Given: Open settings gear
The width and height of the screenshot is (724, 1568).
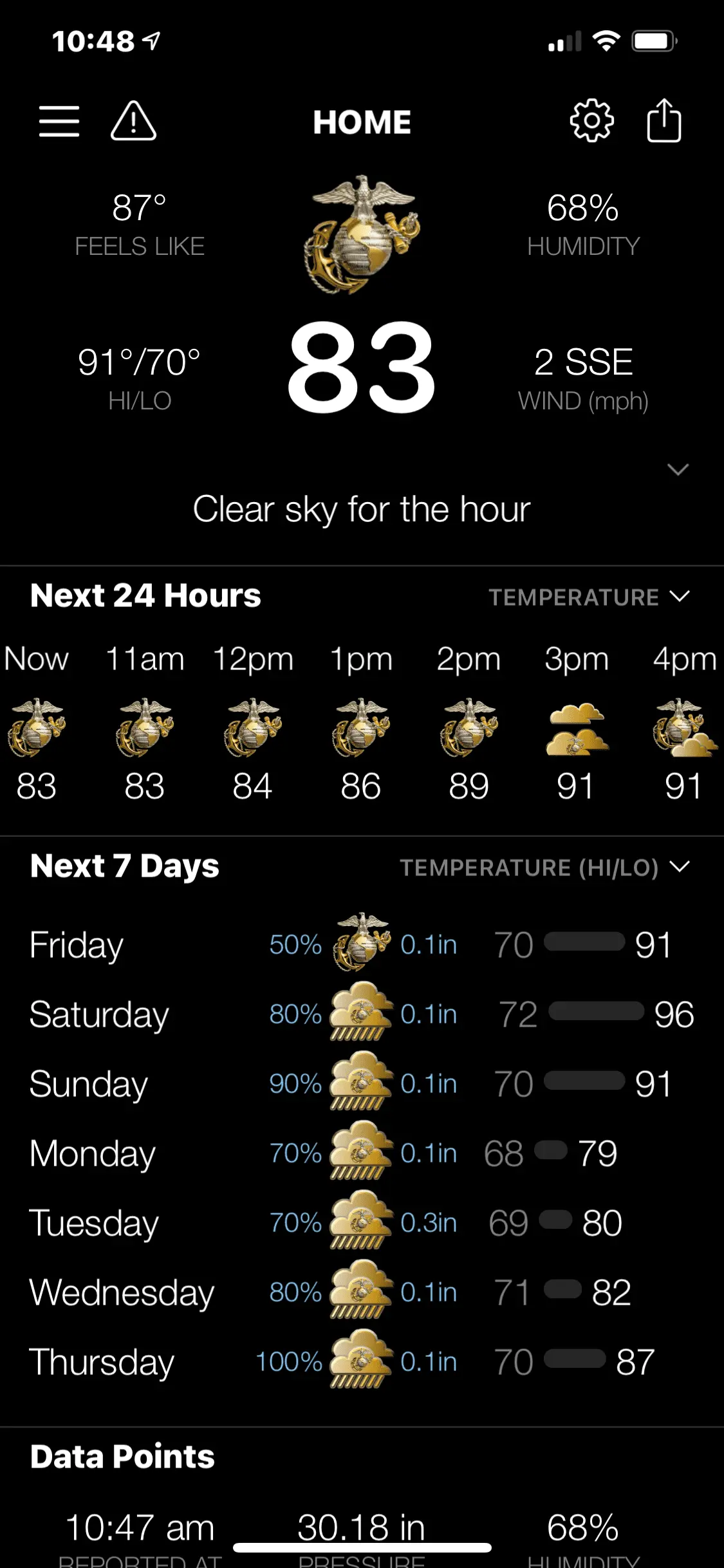Looking at the screenshot, I should pos(591,121).
